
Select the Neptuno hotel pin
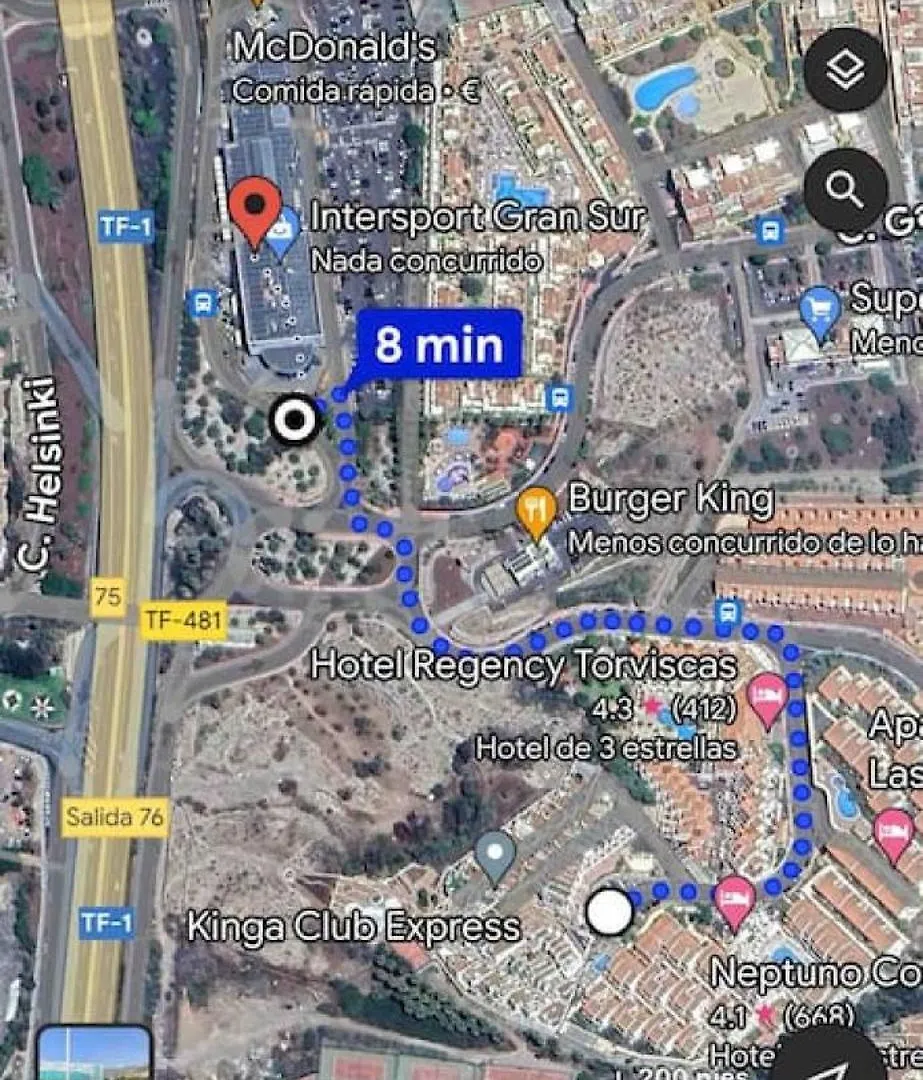coord(735,900)
